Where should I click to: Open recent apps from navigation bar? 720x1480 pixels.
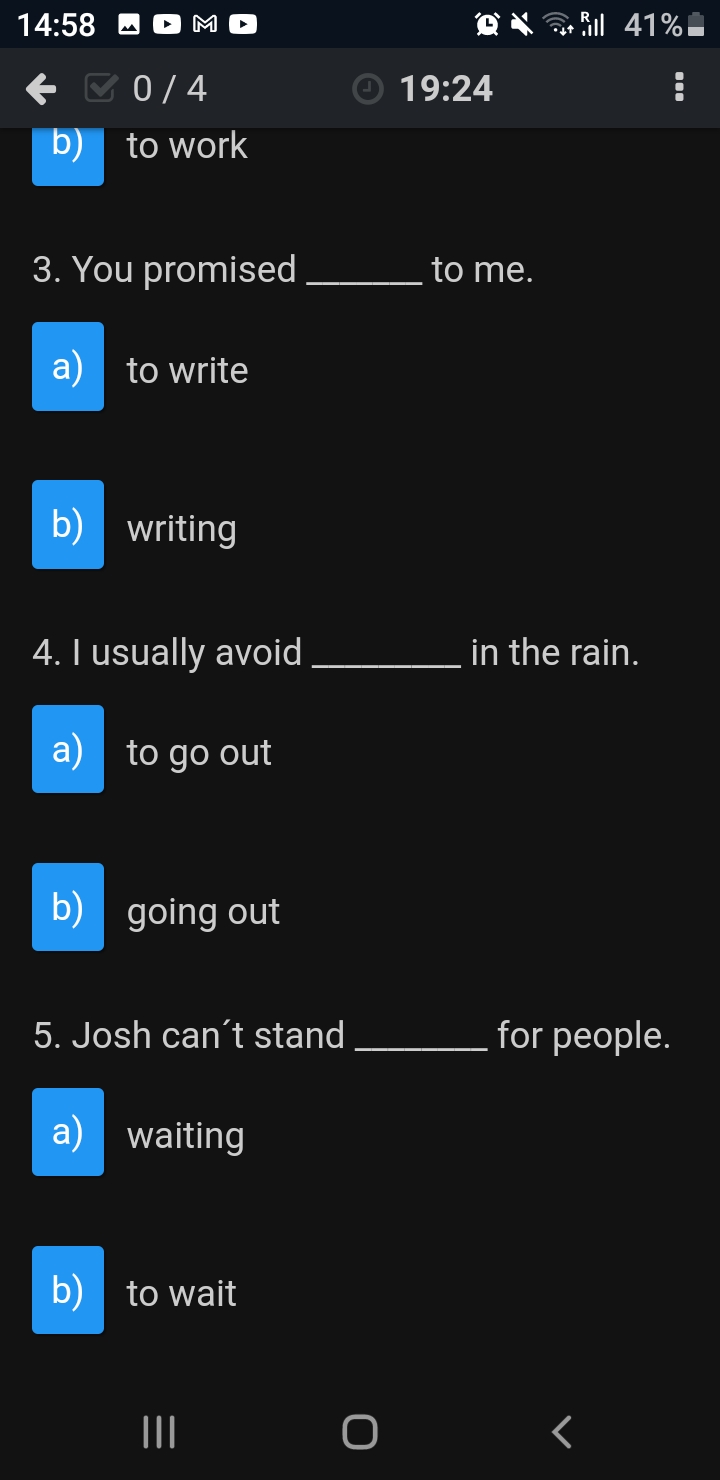[159, 1431]
